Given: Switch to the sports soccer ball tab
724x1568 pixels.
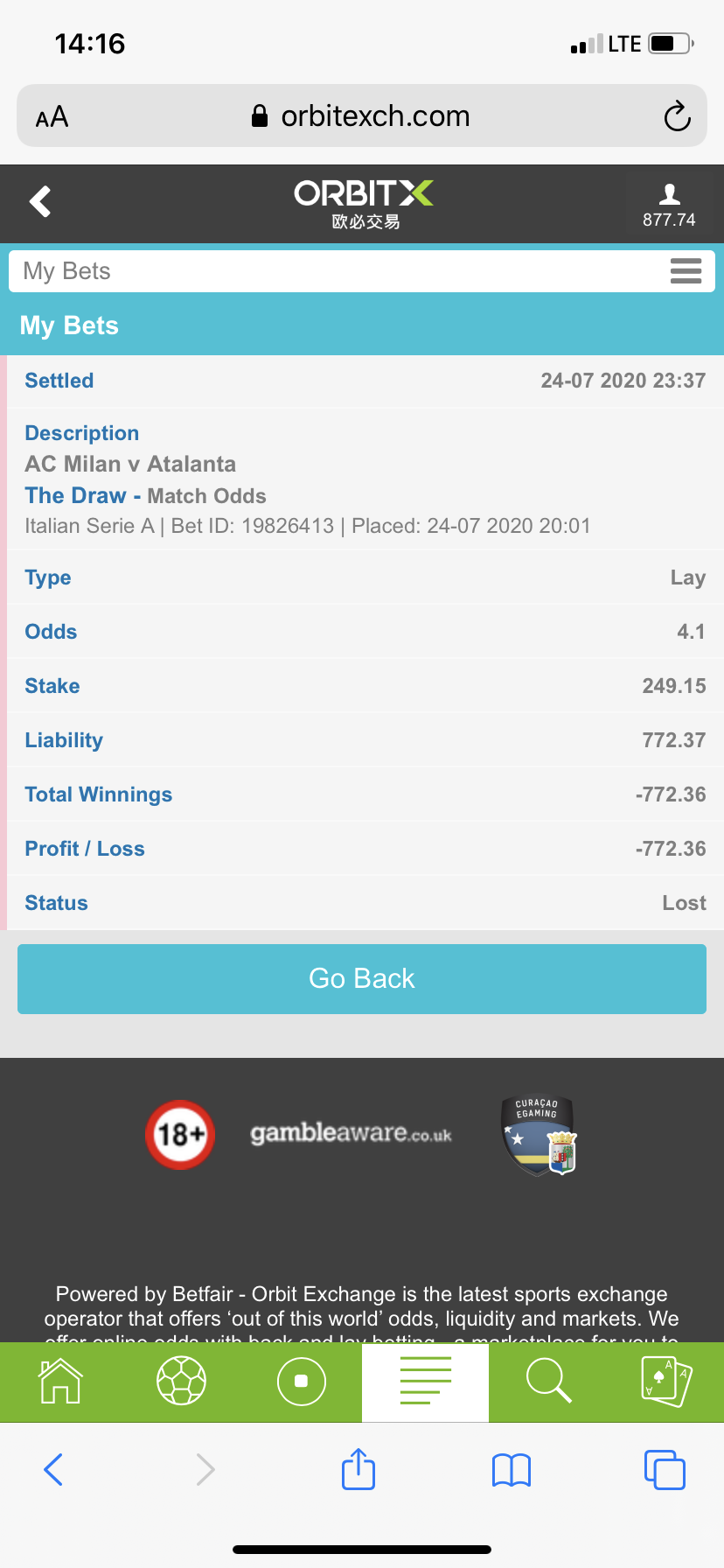Looking at the screenshot, I should coord(181,1382).
